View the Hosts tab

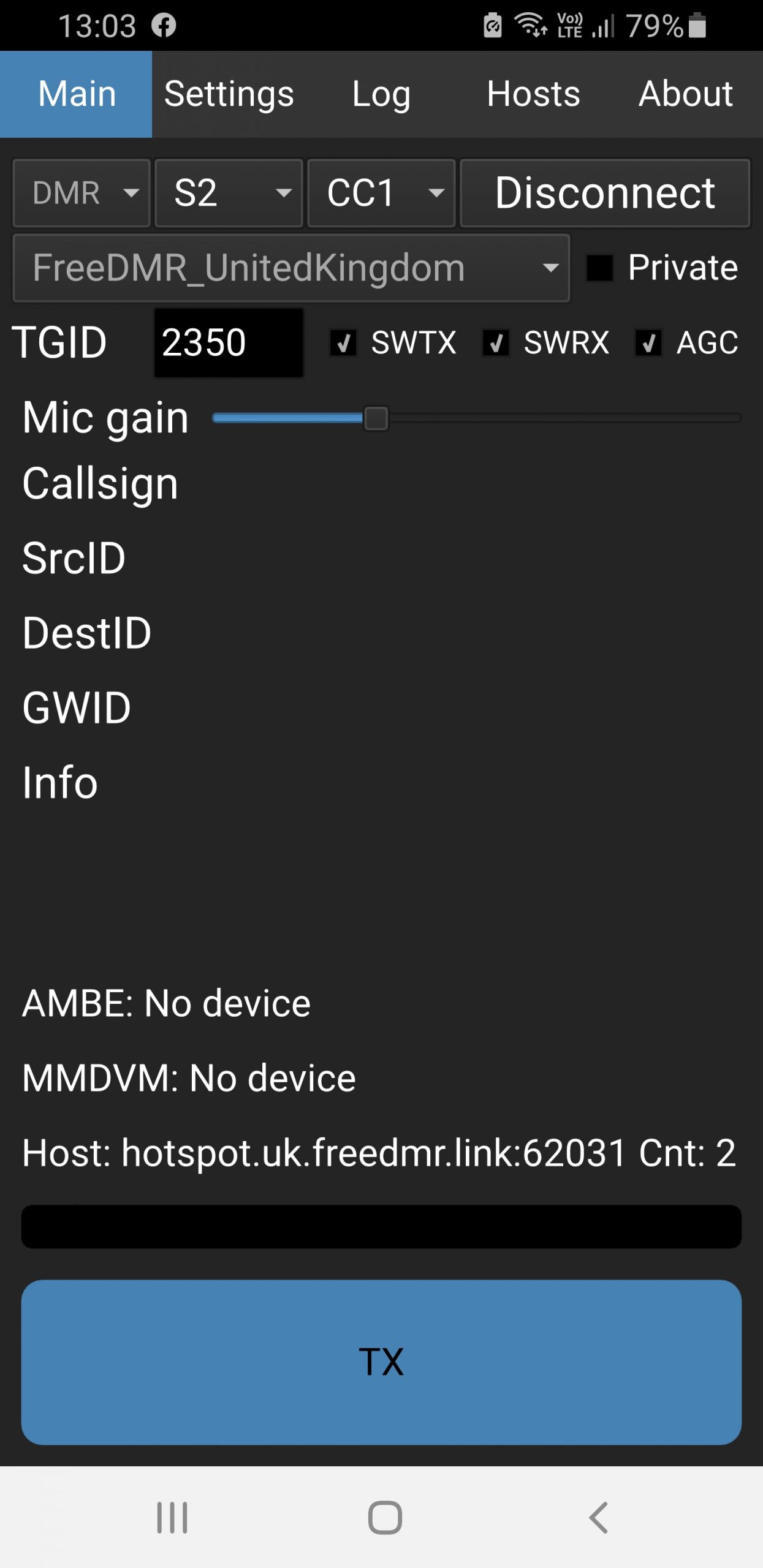click(534, 94)
